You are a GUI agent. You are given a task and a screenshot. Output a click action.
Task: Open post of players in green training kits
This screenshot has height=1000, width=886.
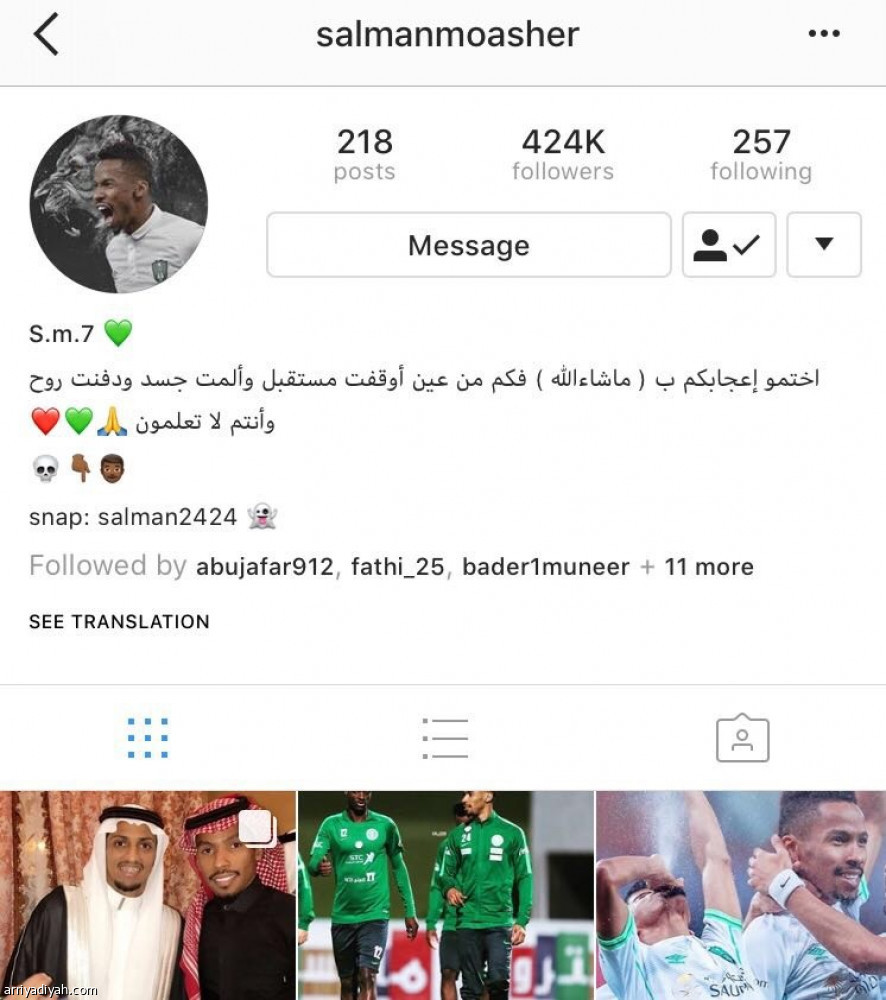pos(445,895)
